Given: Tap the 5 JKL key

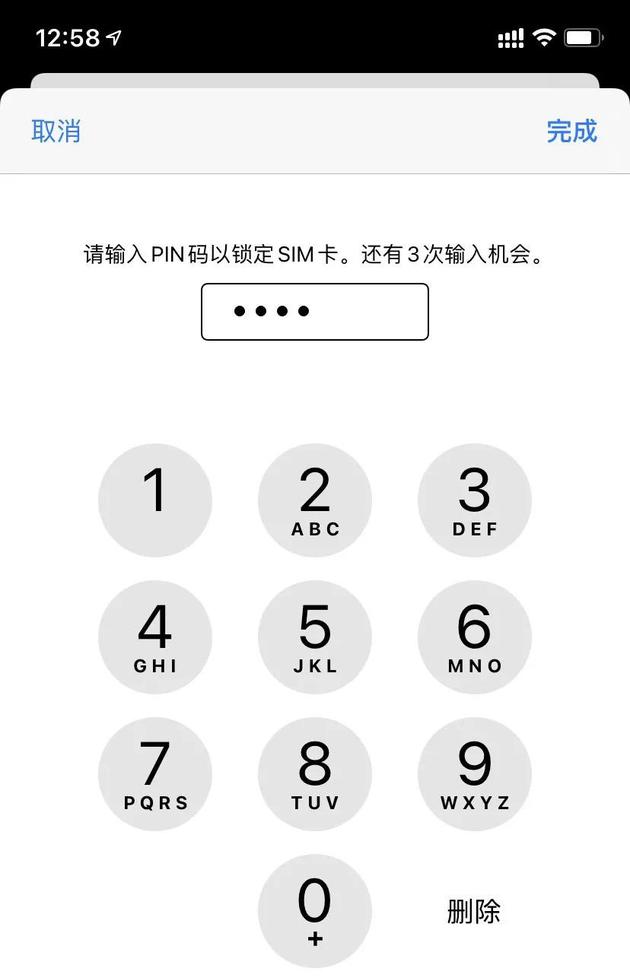Looking at the screenshot, I should click(314, 637).
